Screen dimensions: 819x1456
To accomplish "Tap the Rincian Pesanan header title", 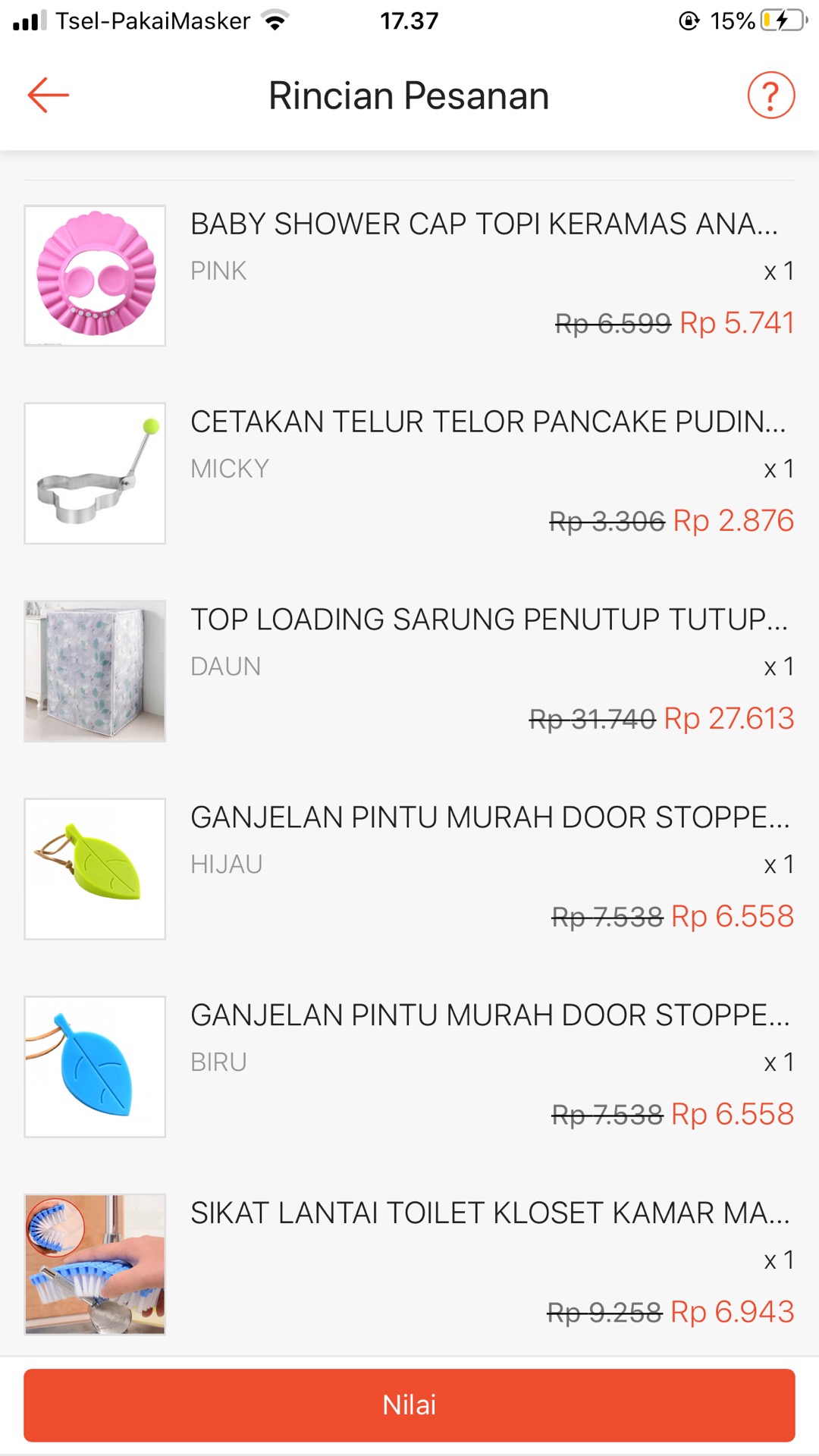I will tap(409, 95).
